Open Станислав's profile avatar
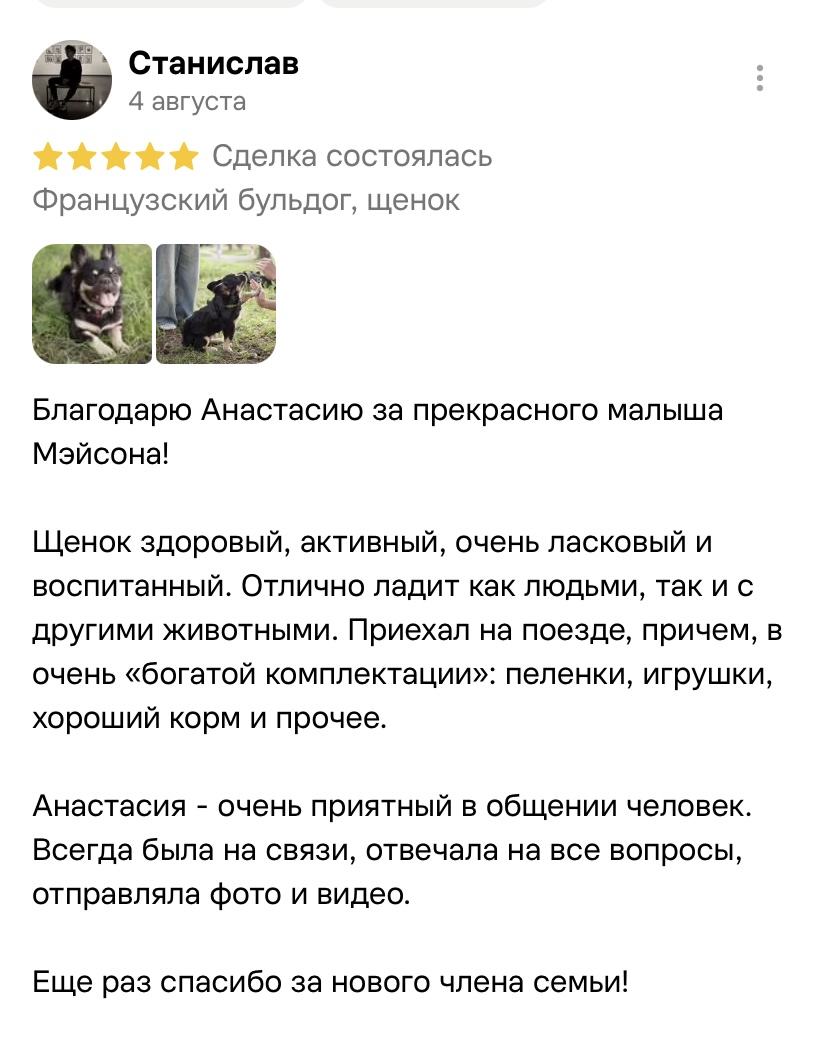This screenshot has height=1059, width=828. [72, 80]
